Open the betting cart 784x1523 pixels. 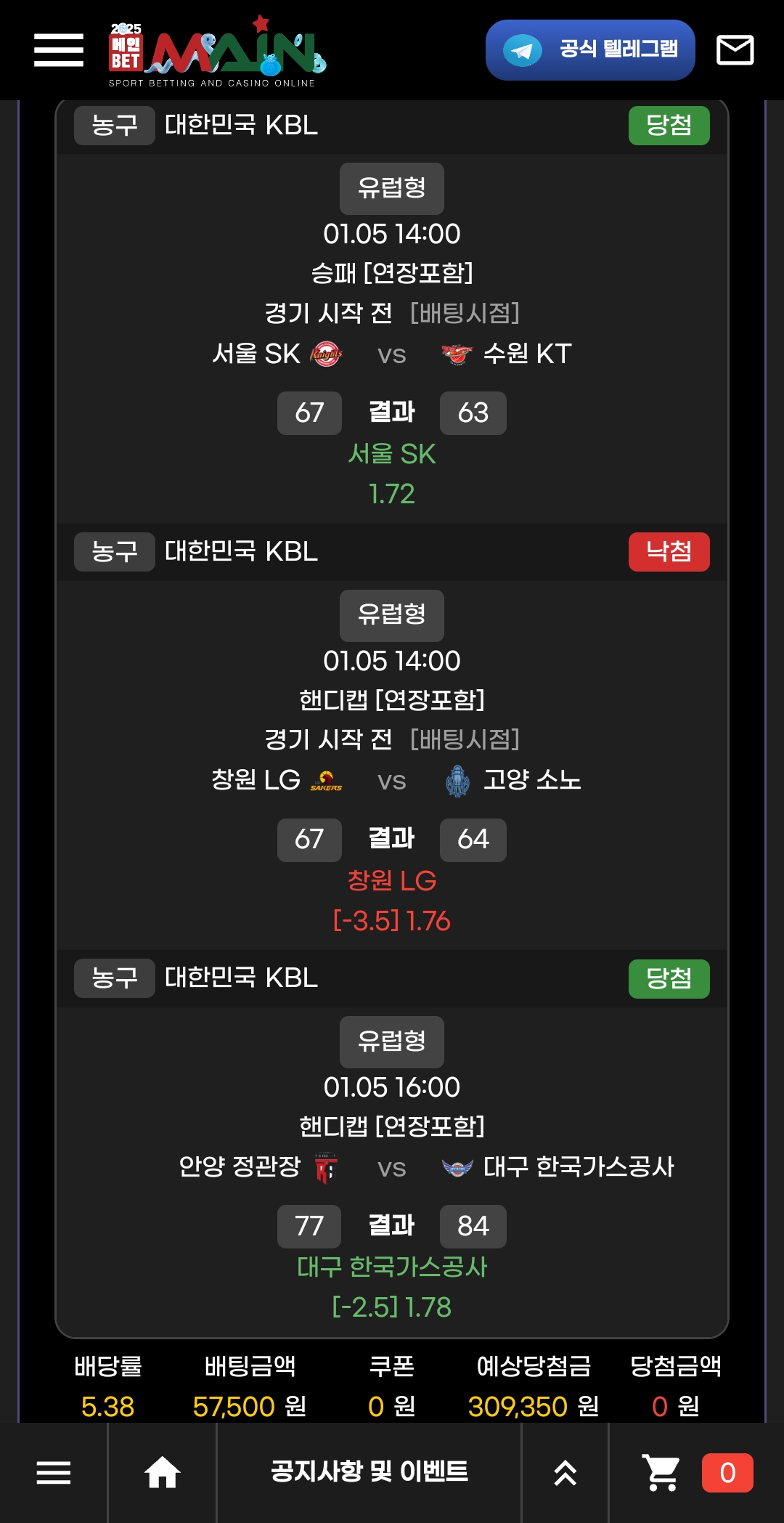[x=661, y=1473]
